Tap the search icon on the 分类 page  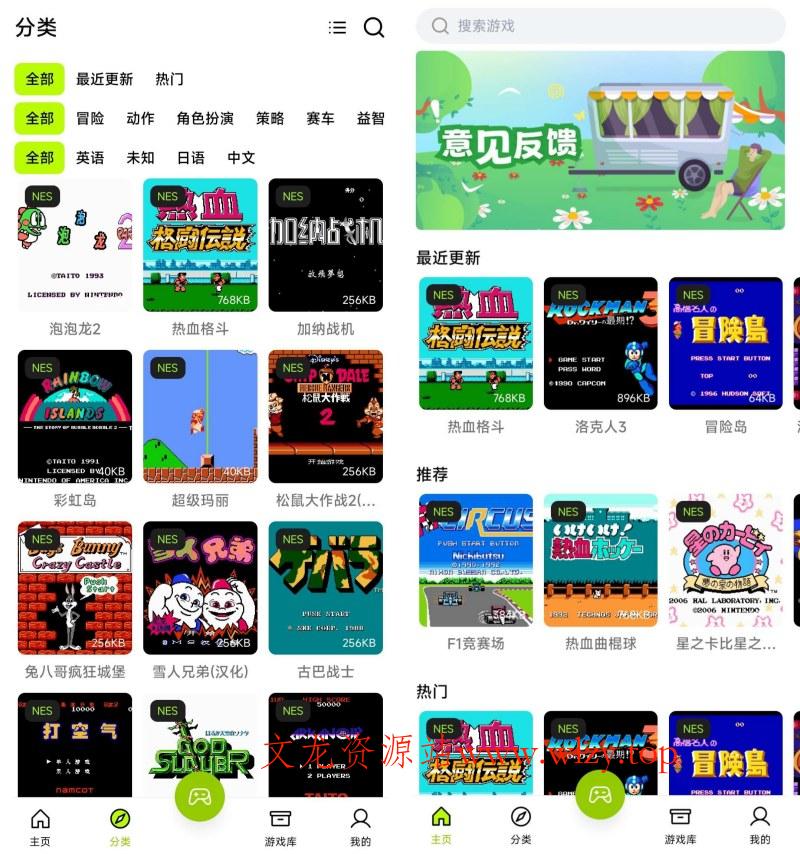pyautogui.click(x=374, y=27)
